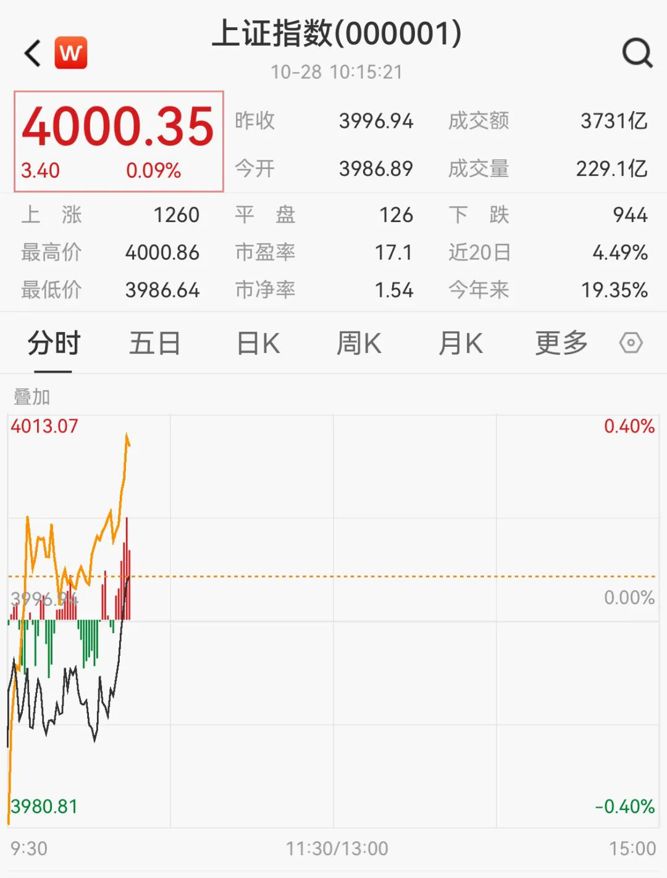Viewport: 667px width, 878px height.
Task: Tap 叠加 to overlay another index
Action: point(31,397)
